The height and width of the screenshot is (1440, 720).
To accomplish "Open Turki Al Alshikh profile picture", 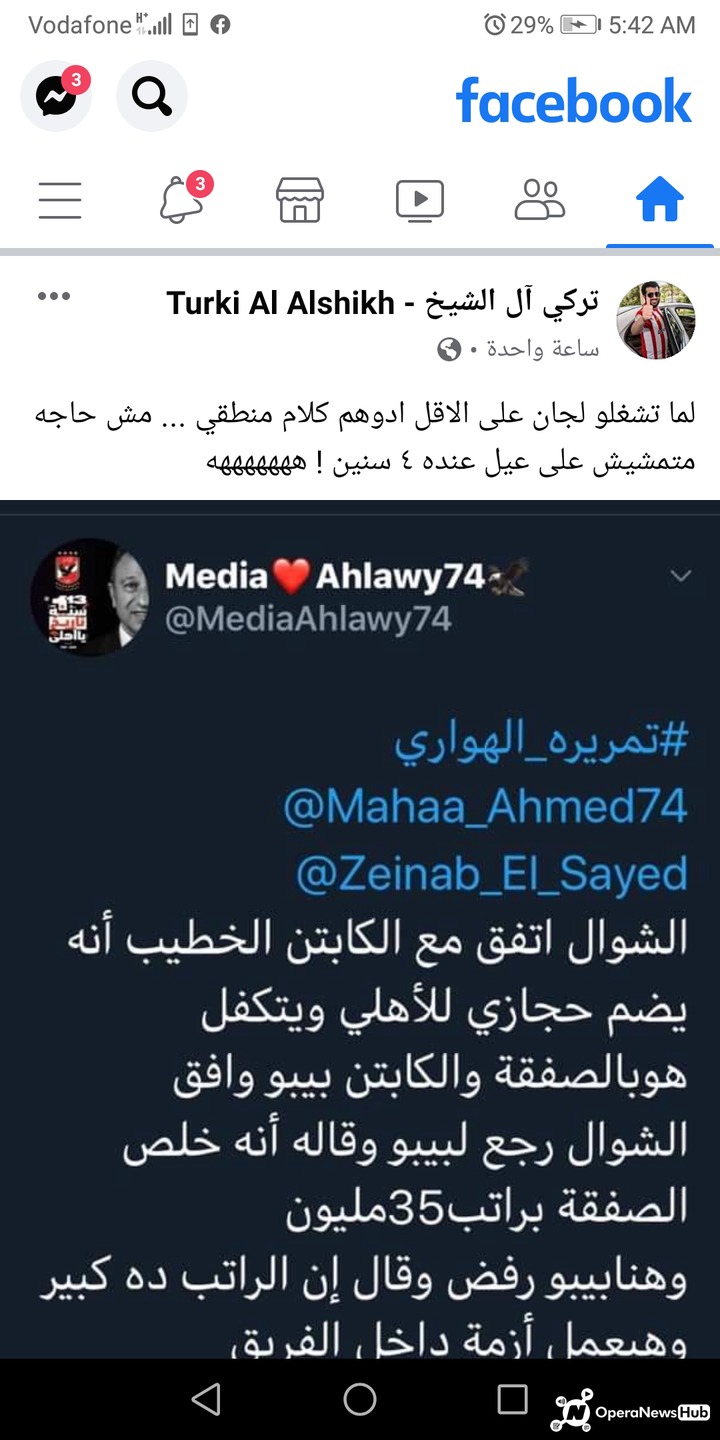I will coord(656,320).
